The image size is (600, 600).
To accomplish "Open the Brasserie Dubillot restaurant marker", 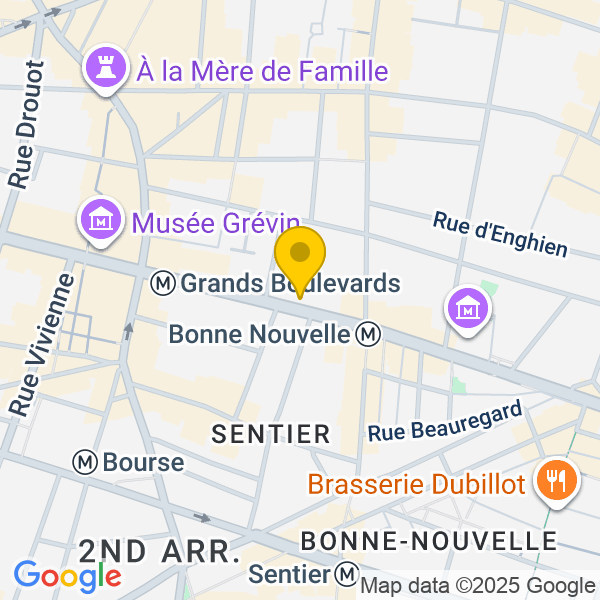I will point(551,481).
